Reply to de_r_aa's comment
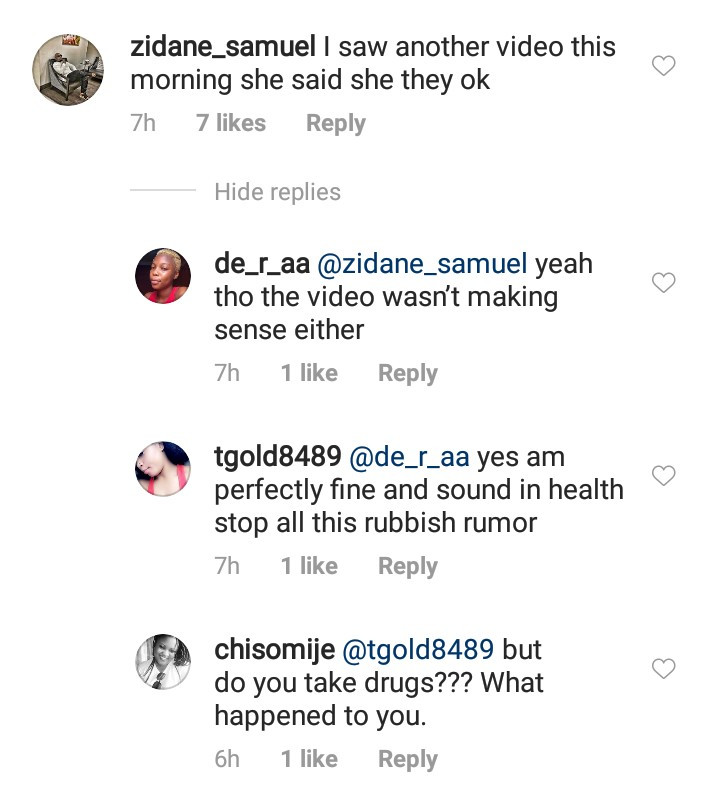Image resolution: width=720 pixels, height=787 pixels. 407,374
